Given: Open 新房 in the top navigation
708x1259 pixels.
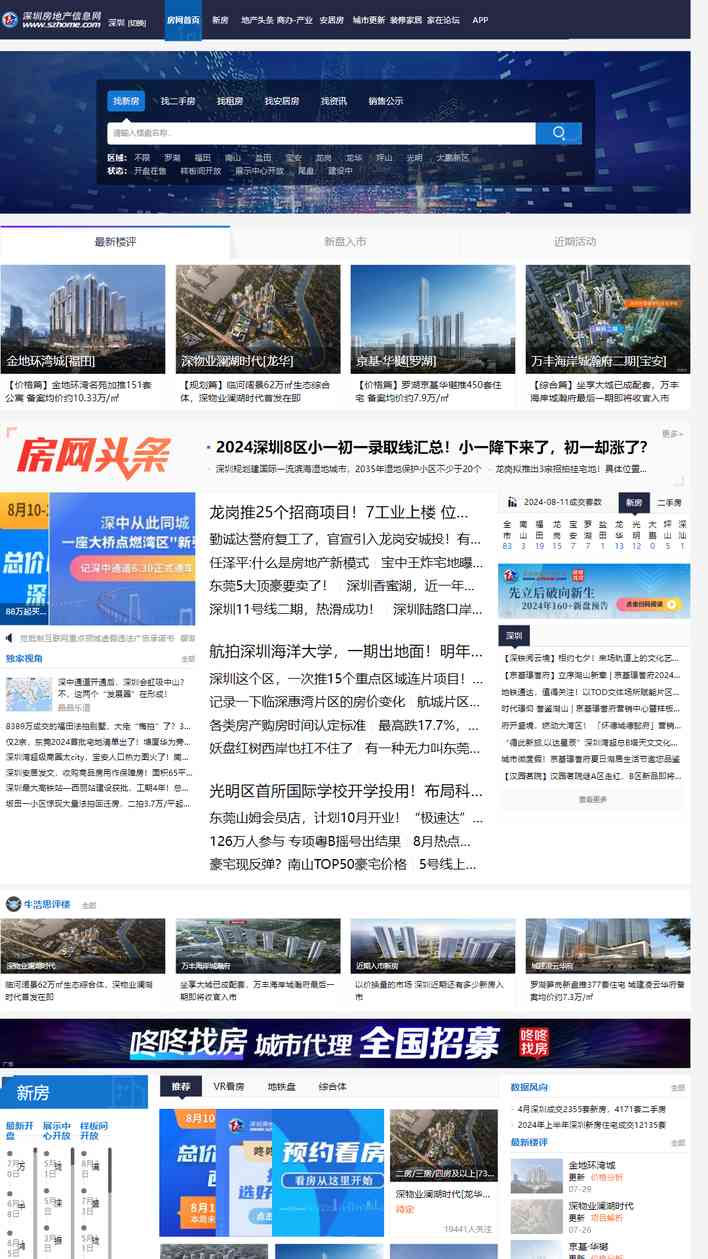Looking at the screenshot, I should click(x=220, y=20).
